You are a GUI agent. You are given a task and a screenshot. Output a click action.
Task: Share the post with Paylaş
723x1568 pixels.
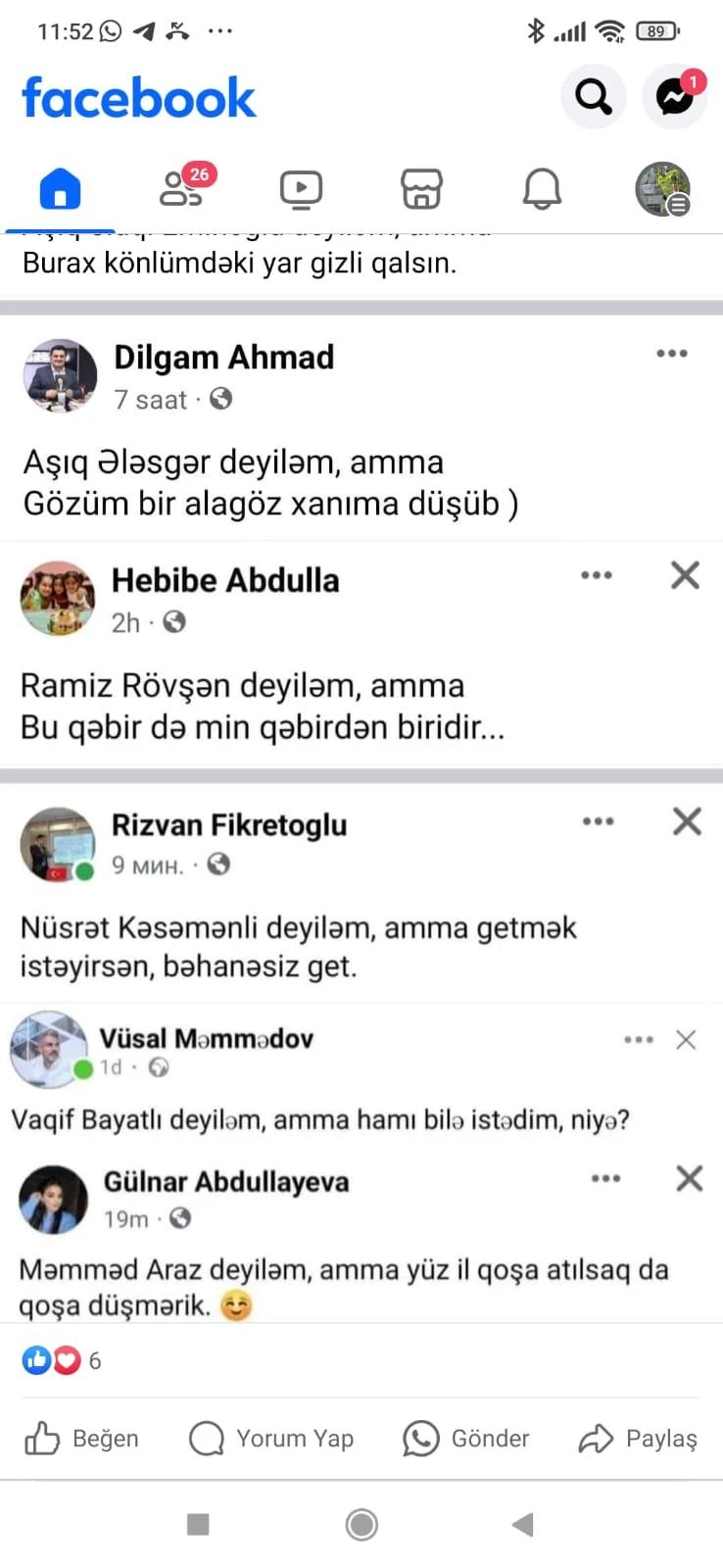tap(638, 1438)
